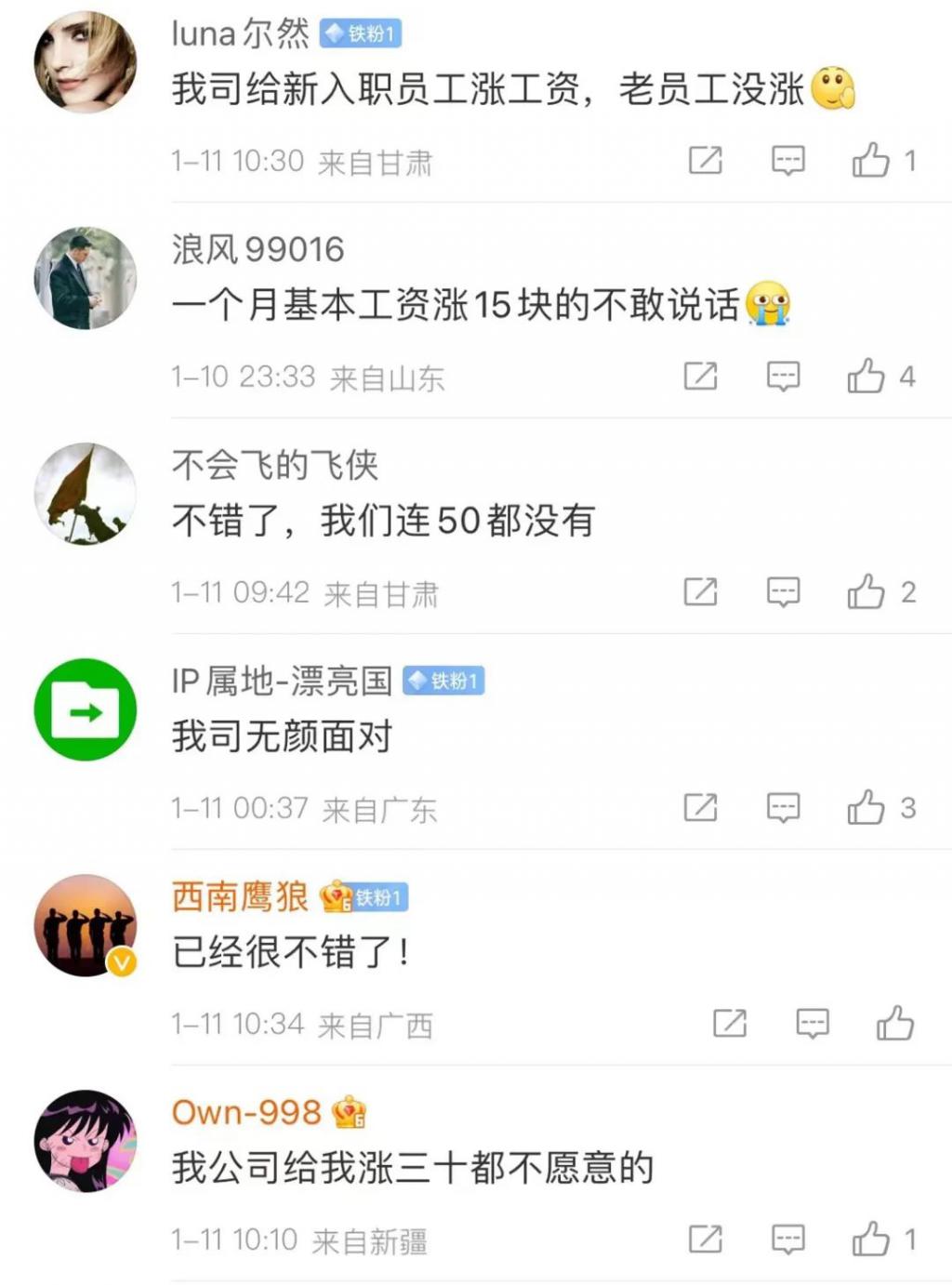Viewport: 952px width, 1285px height.
Task: Like luna尔然's comment
Action: 871,161
